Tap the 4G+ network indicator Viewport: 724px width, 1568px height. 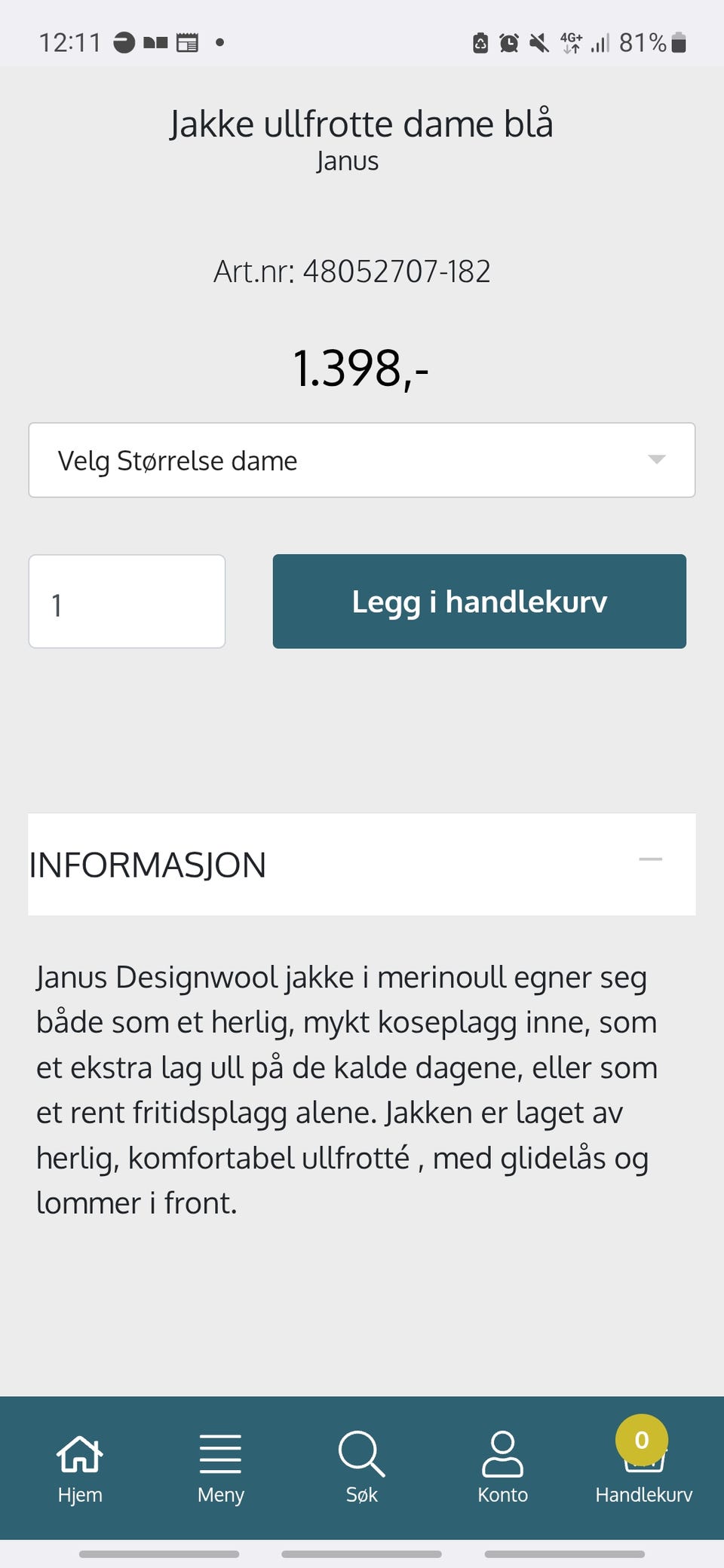click(x=571, y=43)
